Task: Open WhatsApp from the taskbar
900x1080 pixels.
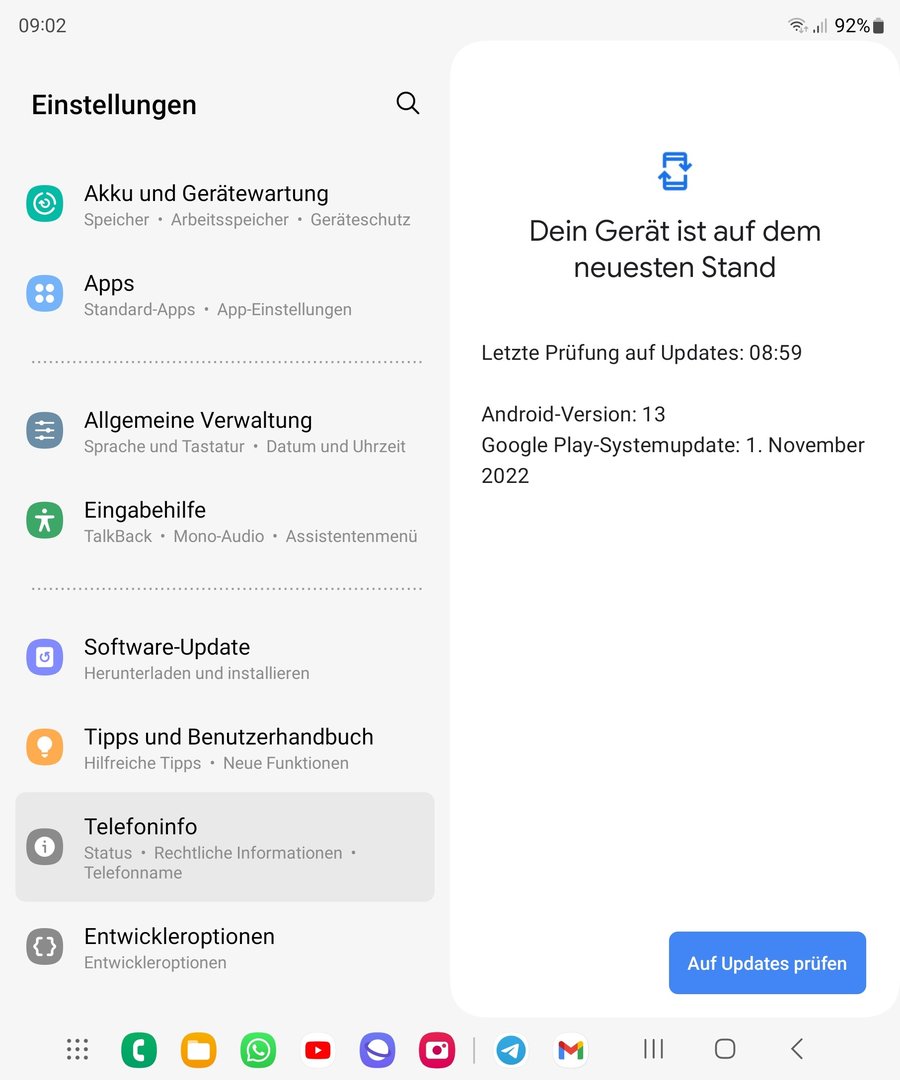Action: point(258,1050)
